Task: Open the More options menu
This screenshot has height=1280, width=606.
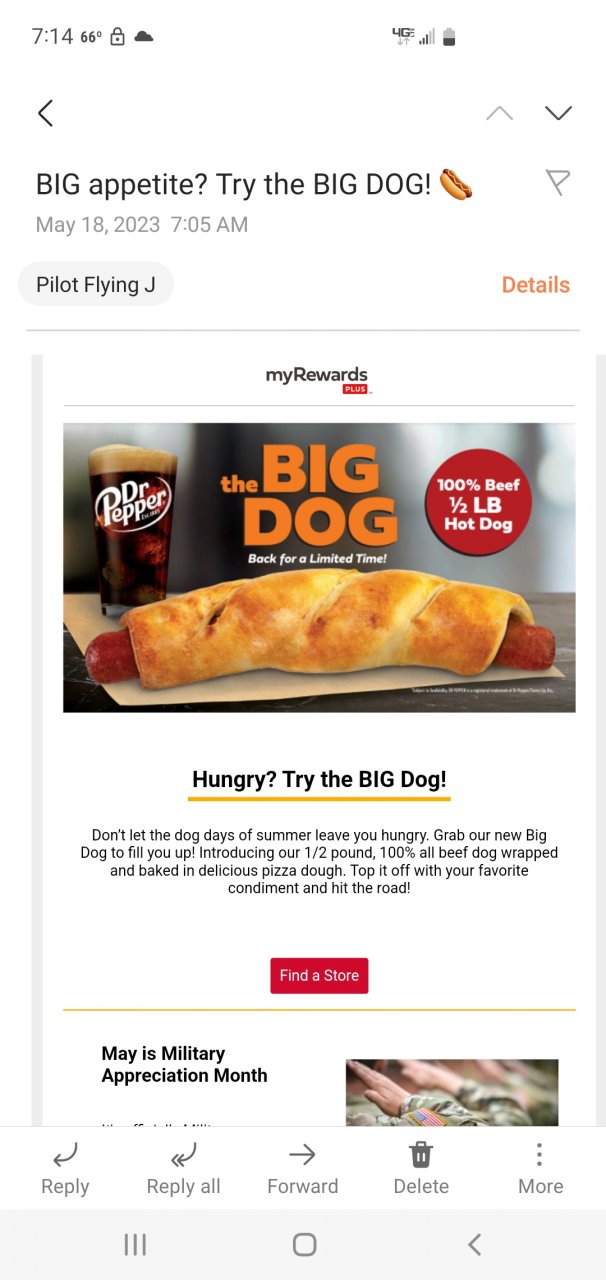Action: click(x=540, y=1169)
